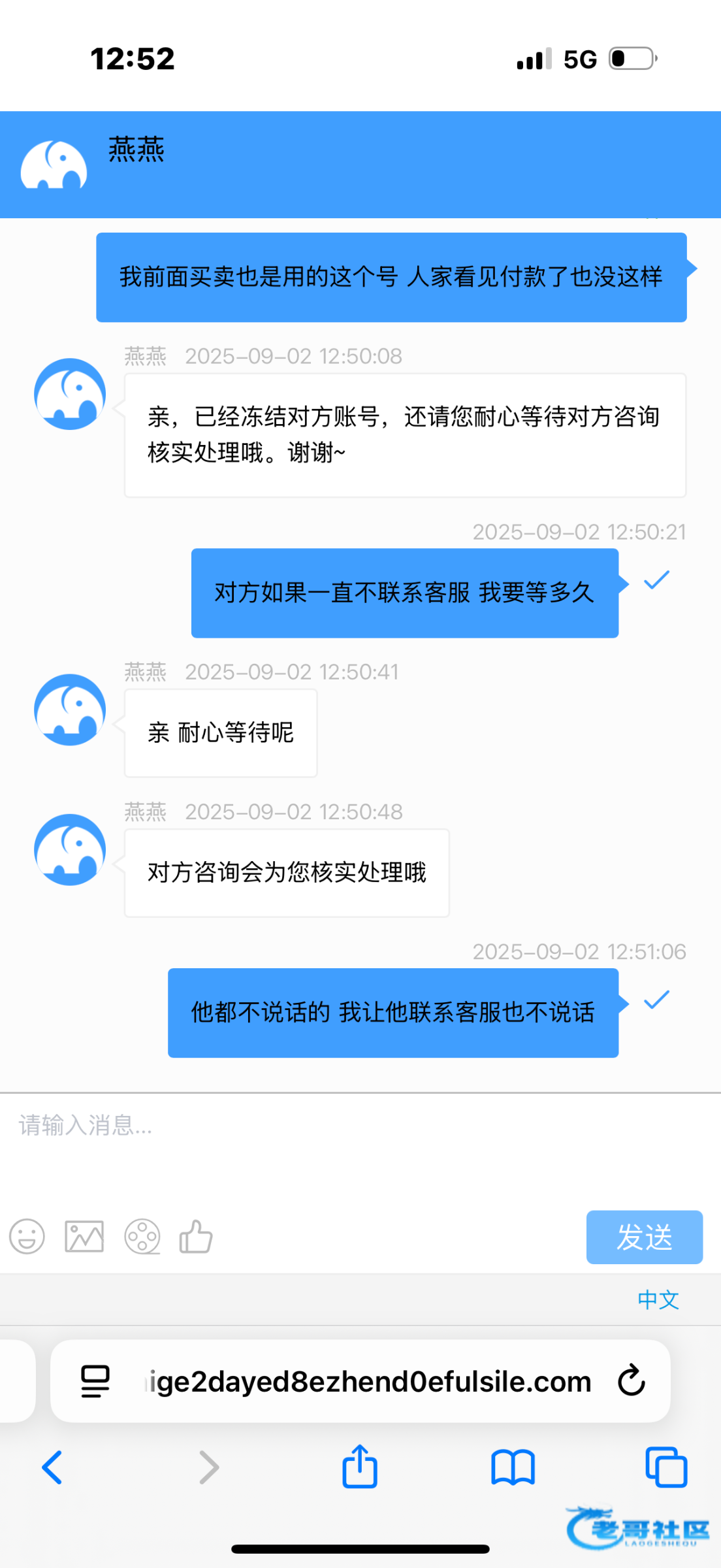Viewport: 721px width, 1568px height.
Task: Open browser bookmarks
Action: [x=513, y=1467]
